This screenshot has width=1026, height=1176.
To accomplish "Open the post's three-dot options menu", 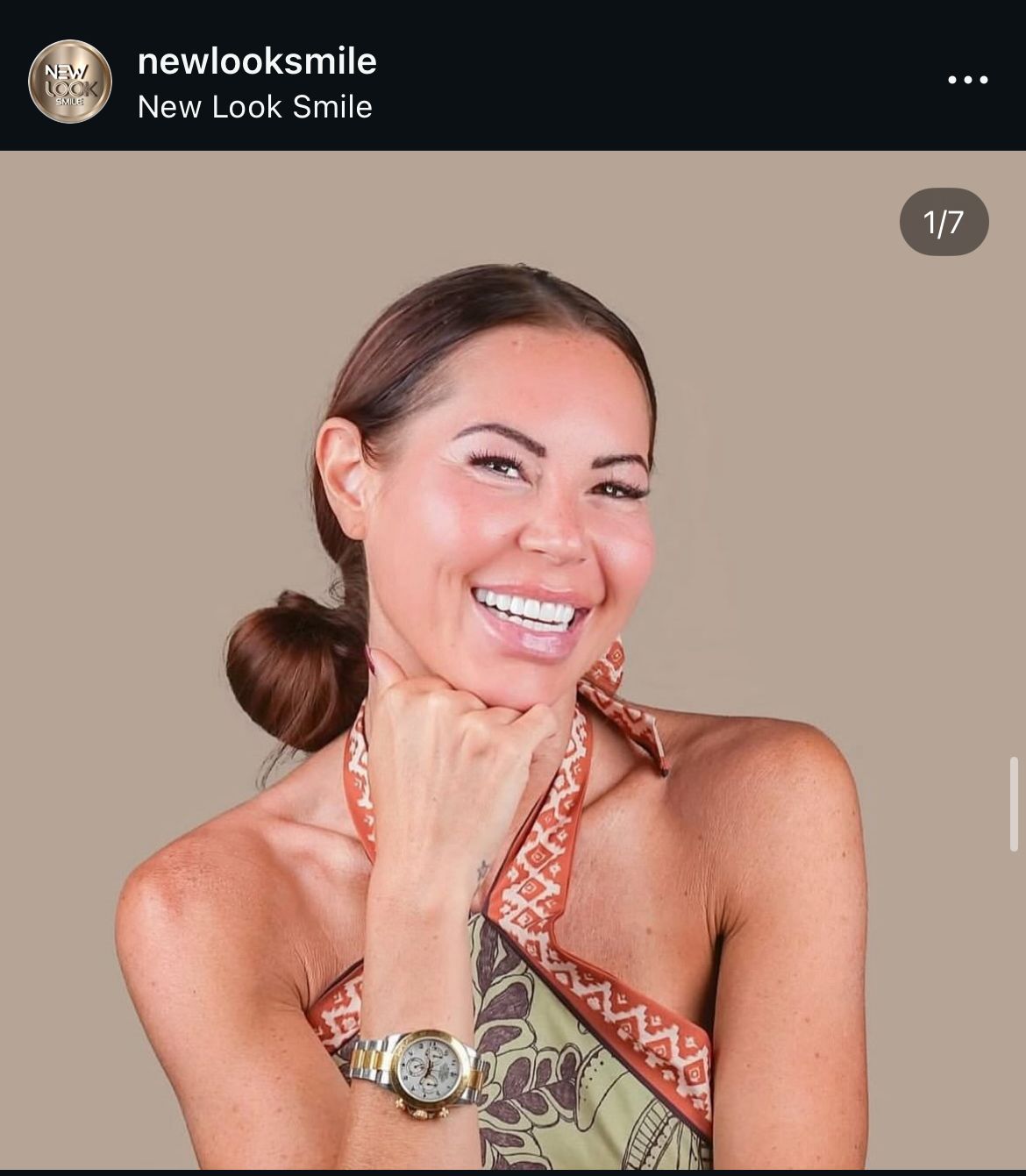I will pyautogui.click(x=967, y=80).
